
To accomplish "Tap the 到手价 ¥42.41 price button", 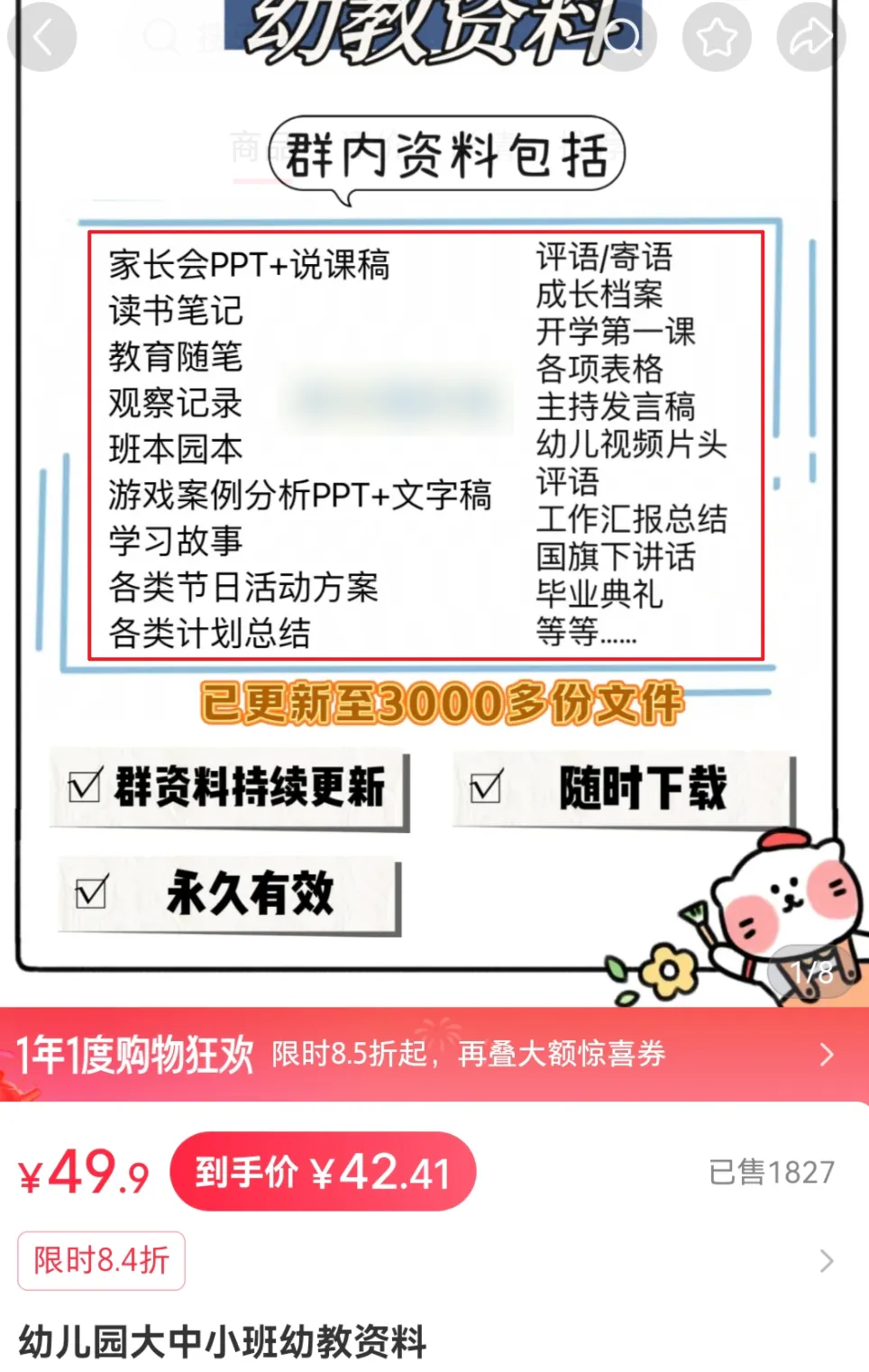I will point(323,1172).
